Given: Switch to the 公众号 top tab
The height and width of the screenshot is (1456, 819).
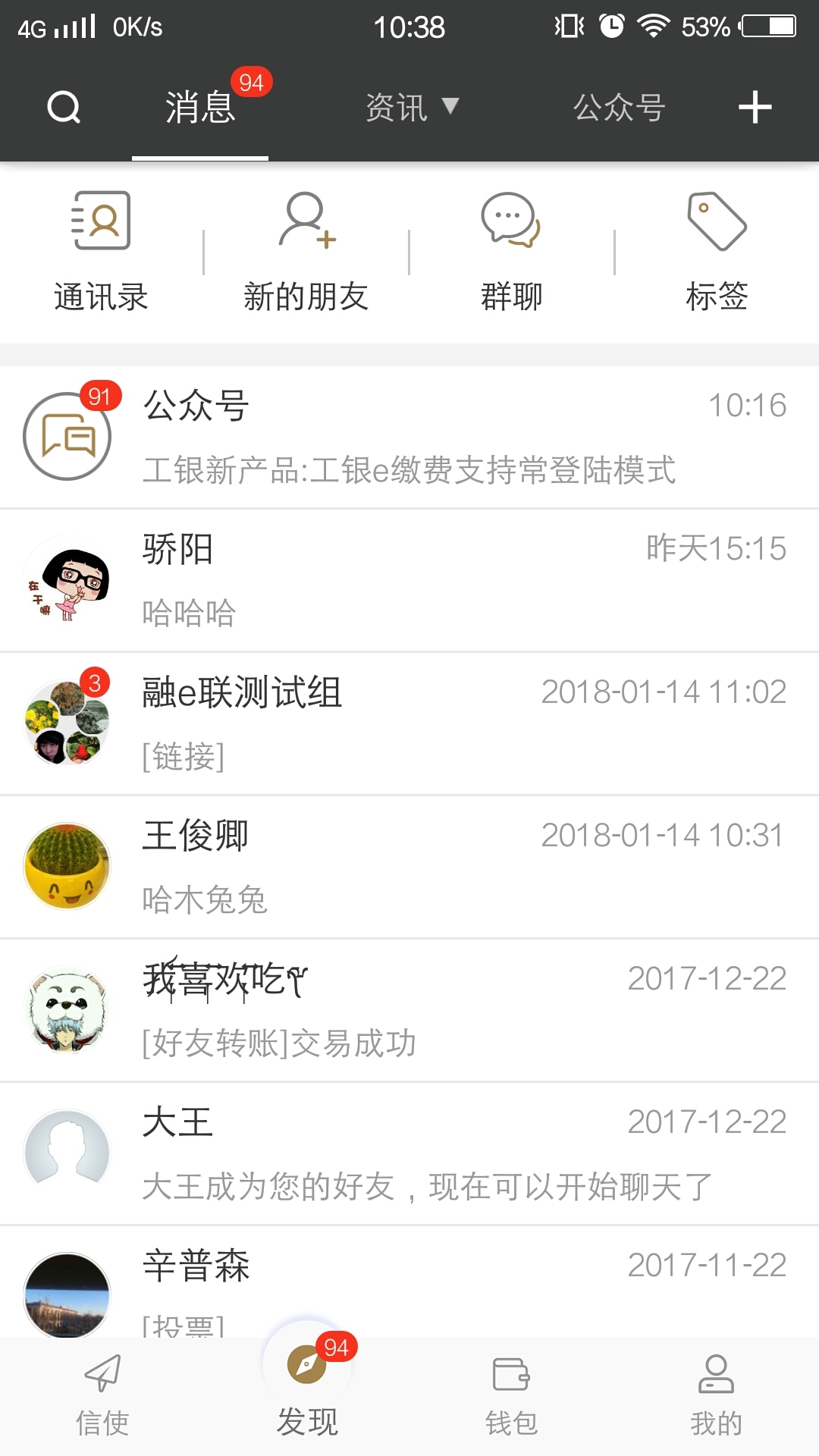Looking at the screenshot, I should 619,107.
